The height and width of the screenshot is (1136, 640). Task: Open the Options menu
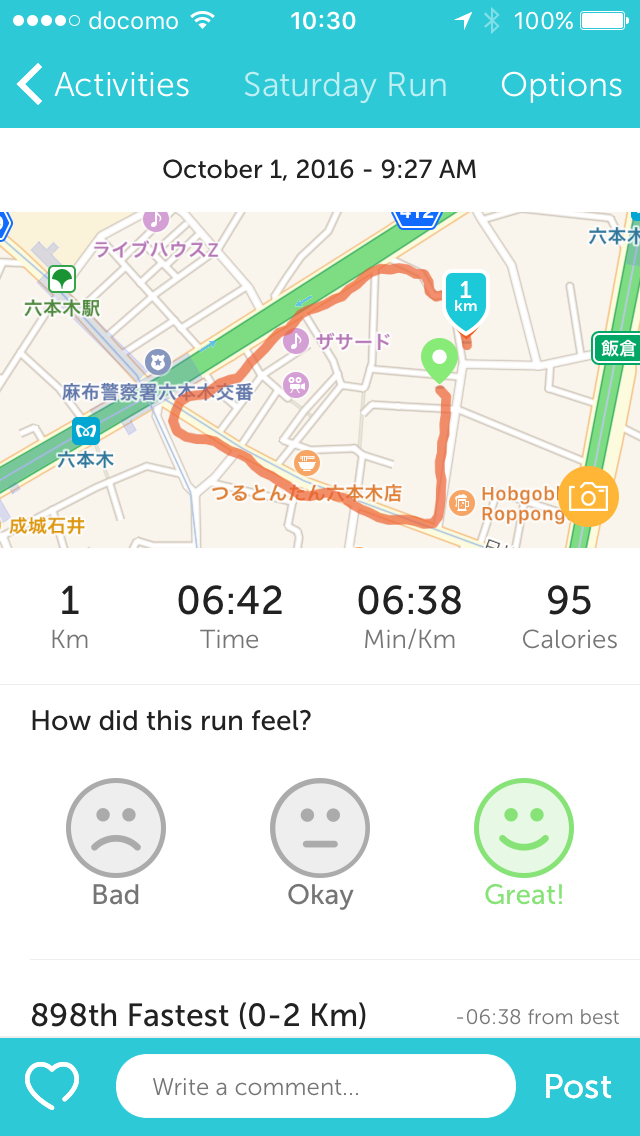coord(561,85)
